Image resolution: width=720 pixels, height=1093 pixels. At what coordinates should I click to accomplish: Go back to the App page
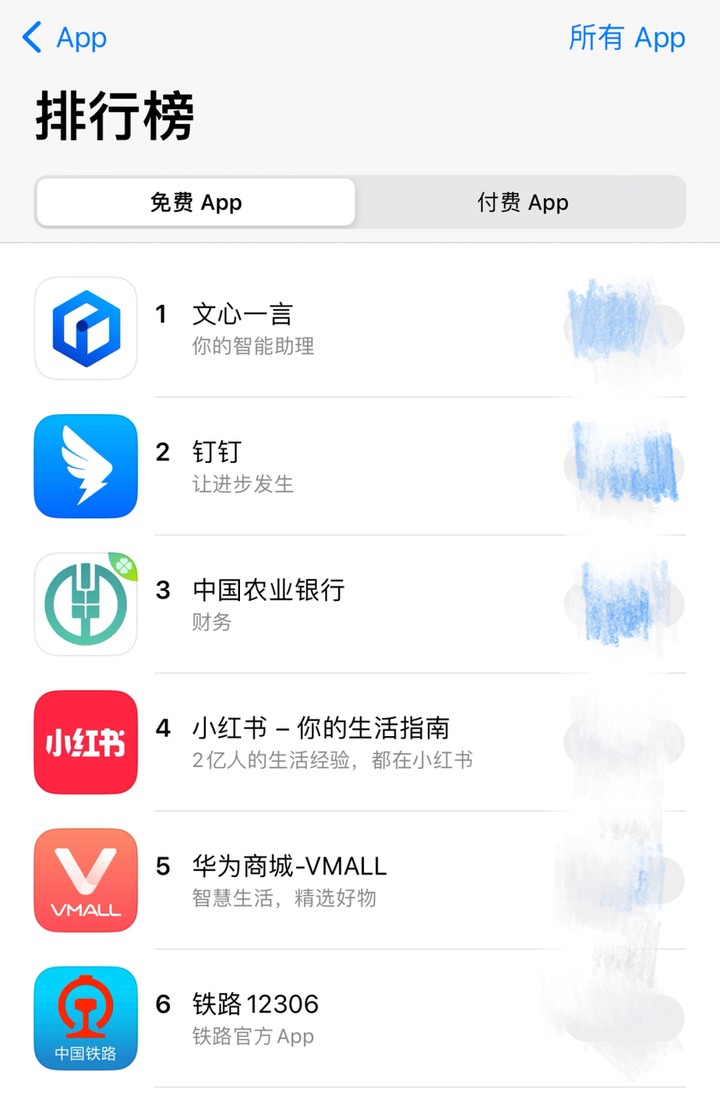point(64,39)
